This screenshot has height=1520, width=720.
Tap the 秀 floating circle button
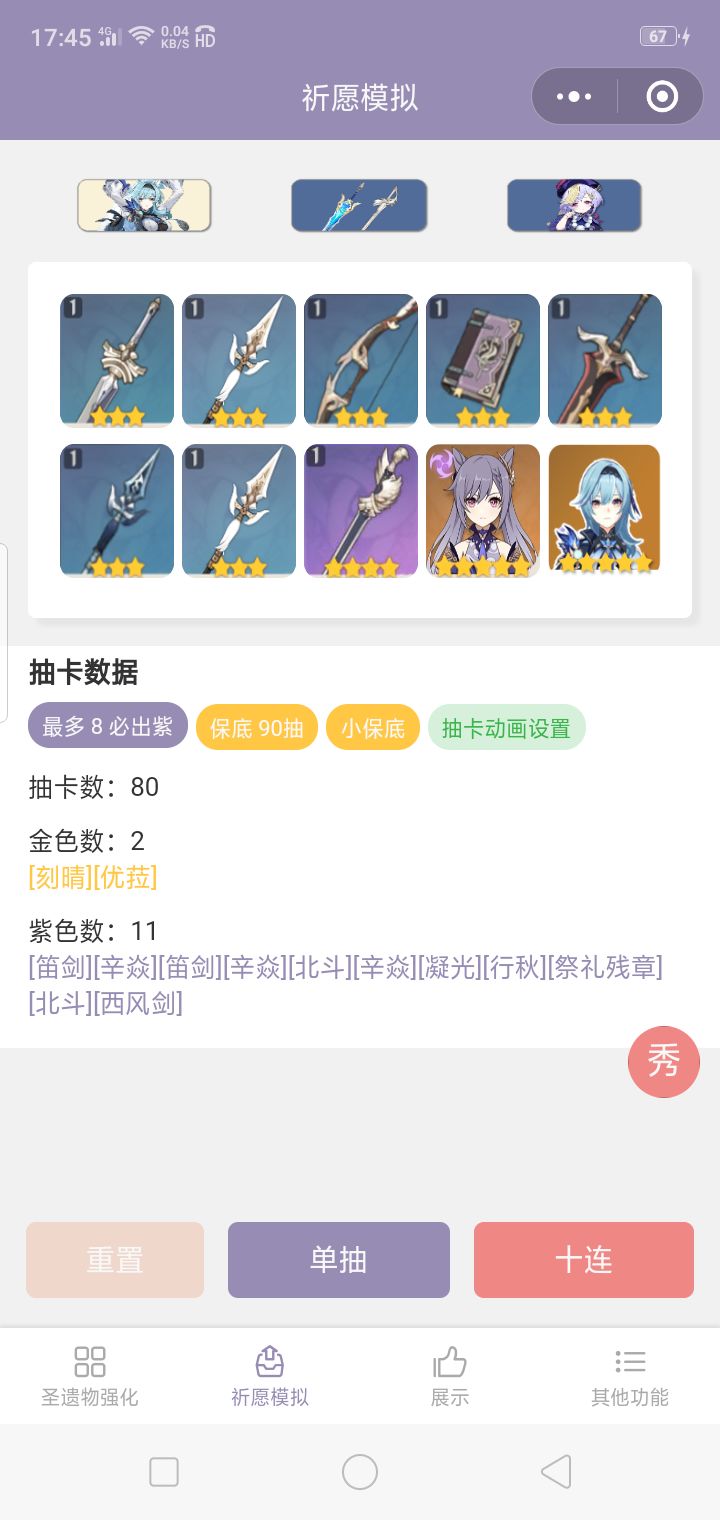coord(664,1062)
